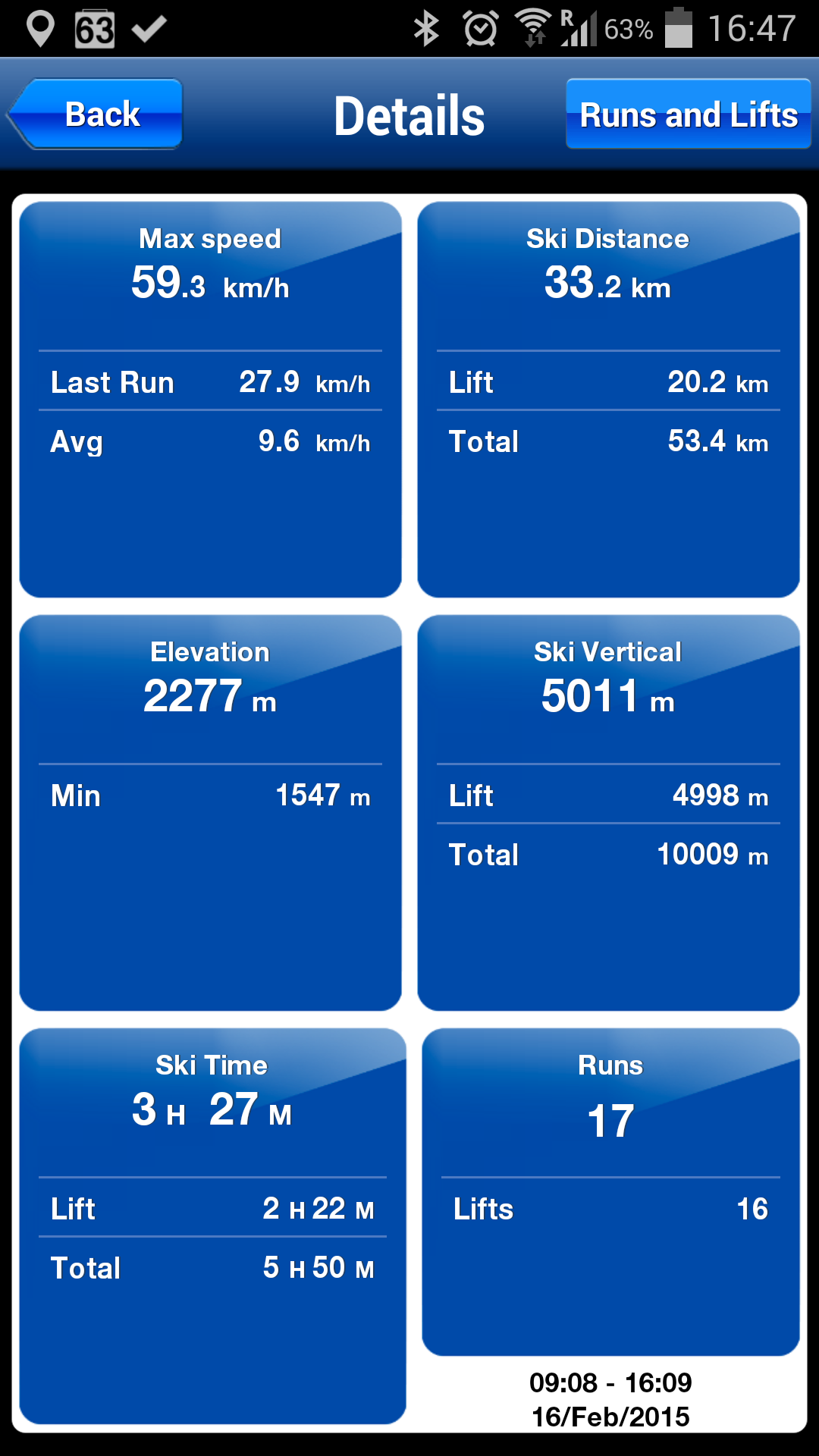This screenshot has height=1456, width=819.
Task: Tap the checkmark notification icon
Action: pyautogui.click(x=149, y=29)
